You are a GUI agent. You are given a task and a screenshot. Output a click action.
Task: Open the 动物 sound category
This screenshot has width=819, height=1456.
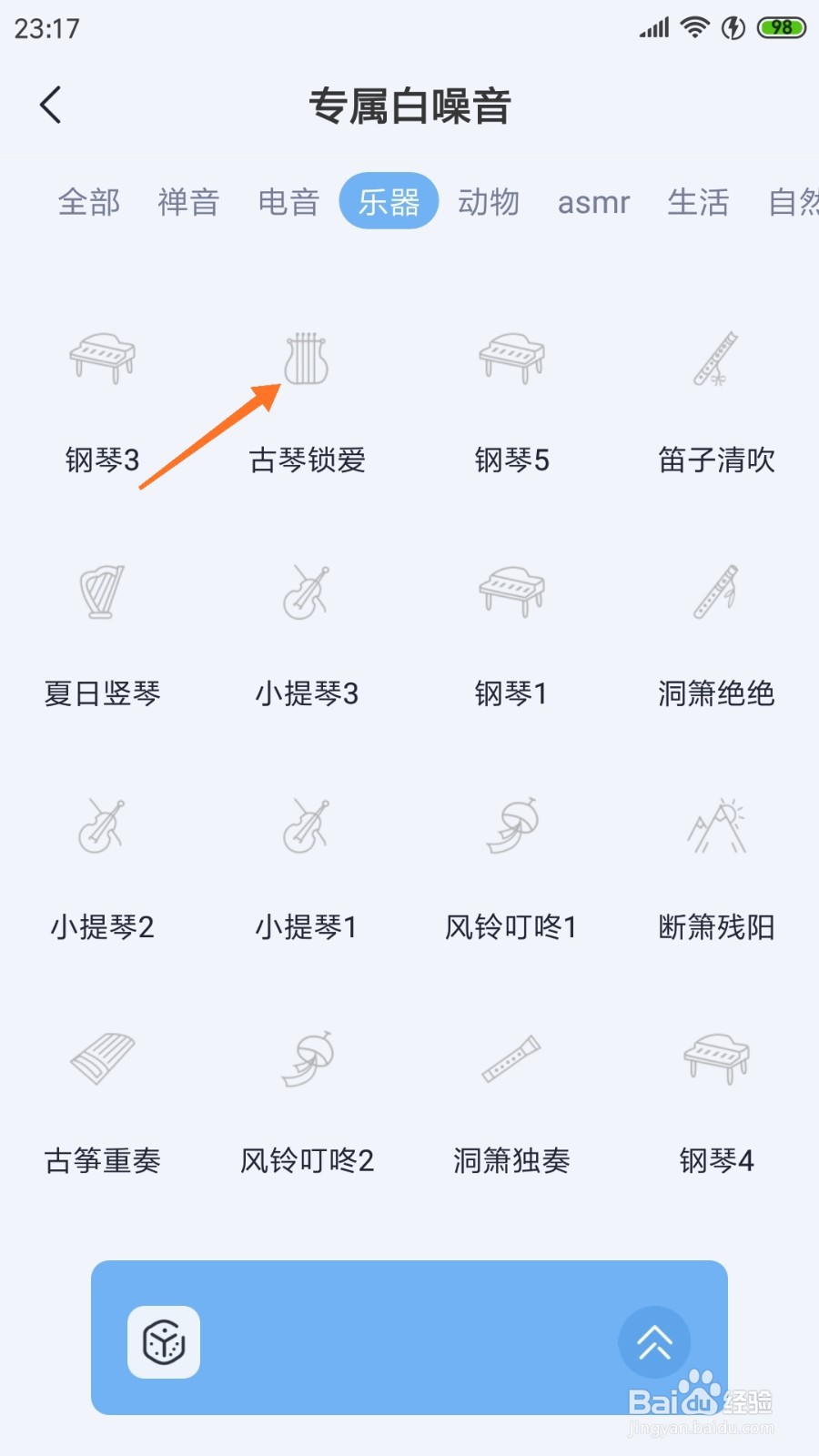[x=489, y=201]
